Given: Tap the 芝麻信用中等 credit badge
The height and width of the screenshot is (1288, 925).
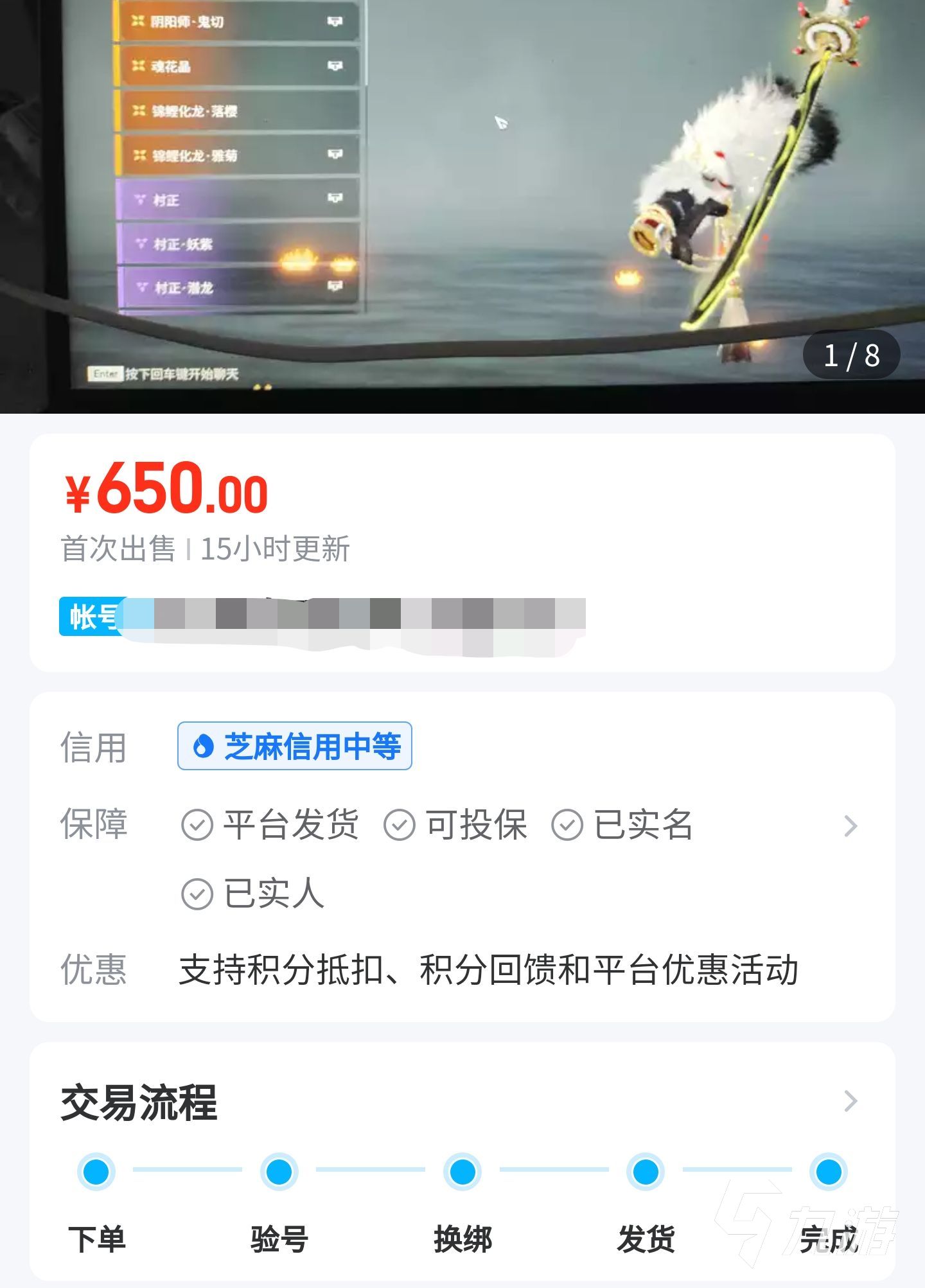Looking at the screenshot, I should pyautogui.click(x=295, y=746).
